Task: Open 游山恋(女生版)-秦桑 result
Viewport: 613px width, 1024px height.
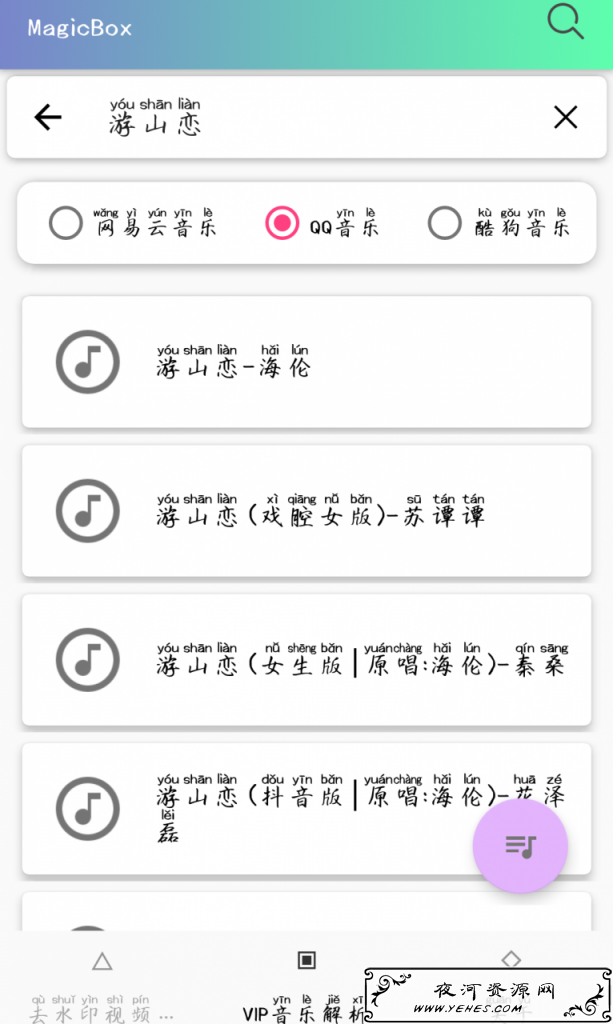Action: click(x=307, y=660)
